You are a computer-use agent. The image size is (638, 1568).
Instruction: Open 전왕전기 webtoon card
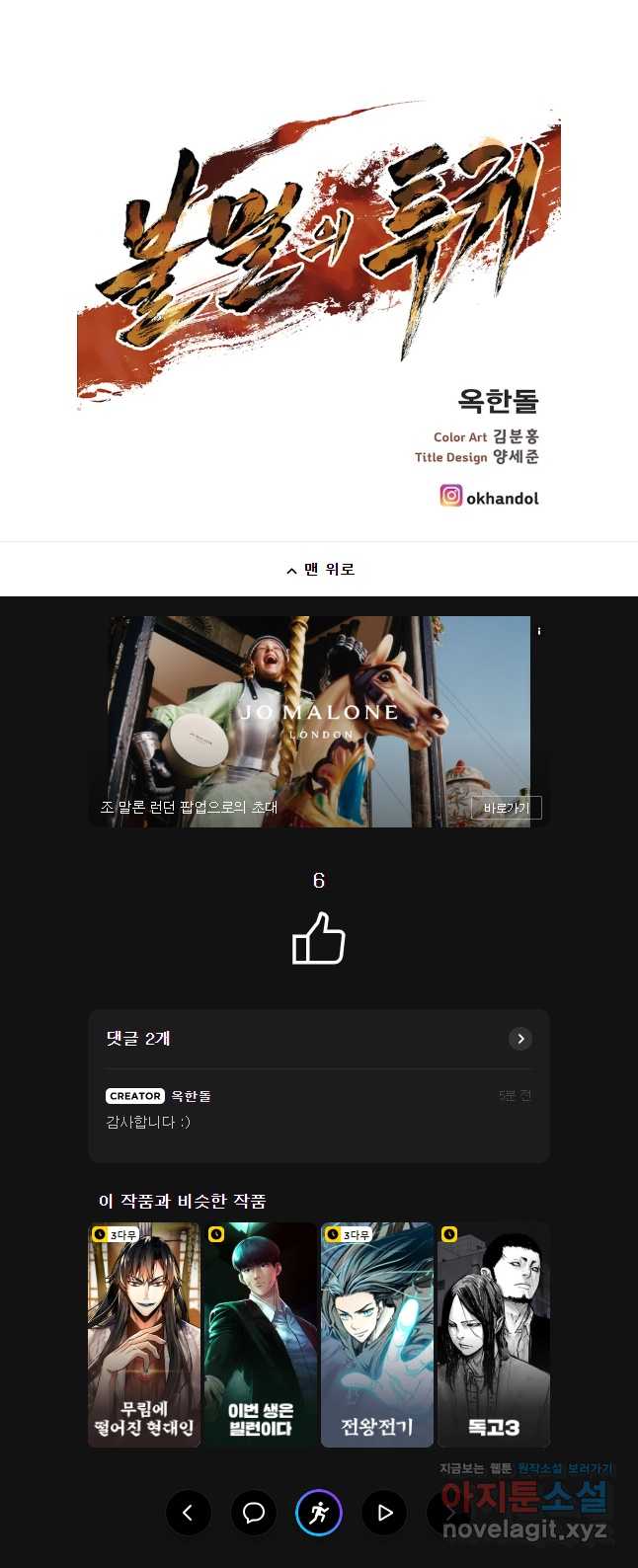tap(376, 1334)
